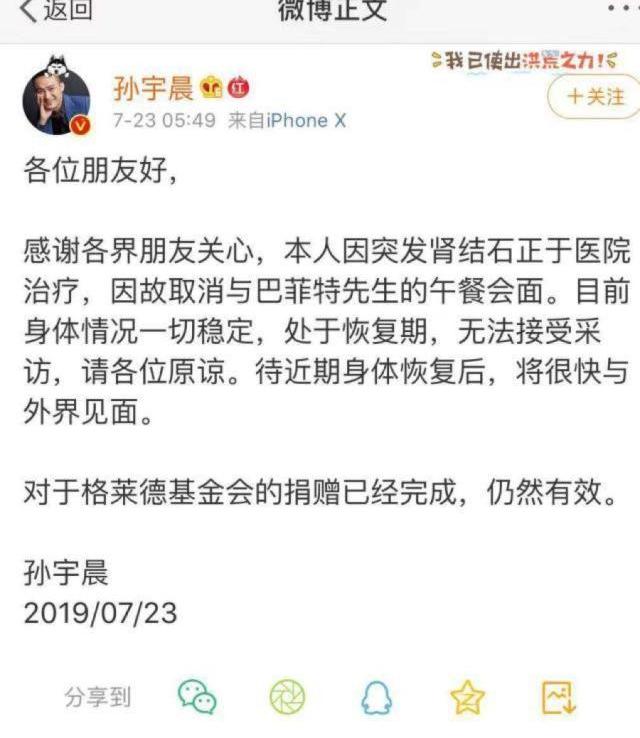Follow 孙宇晨 with the 关注 button

(x=595, y=96)
